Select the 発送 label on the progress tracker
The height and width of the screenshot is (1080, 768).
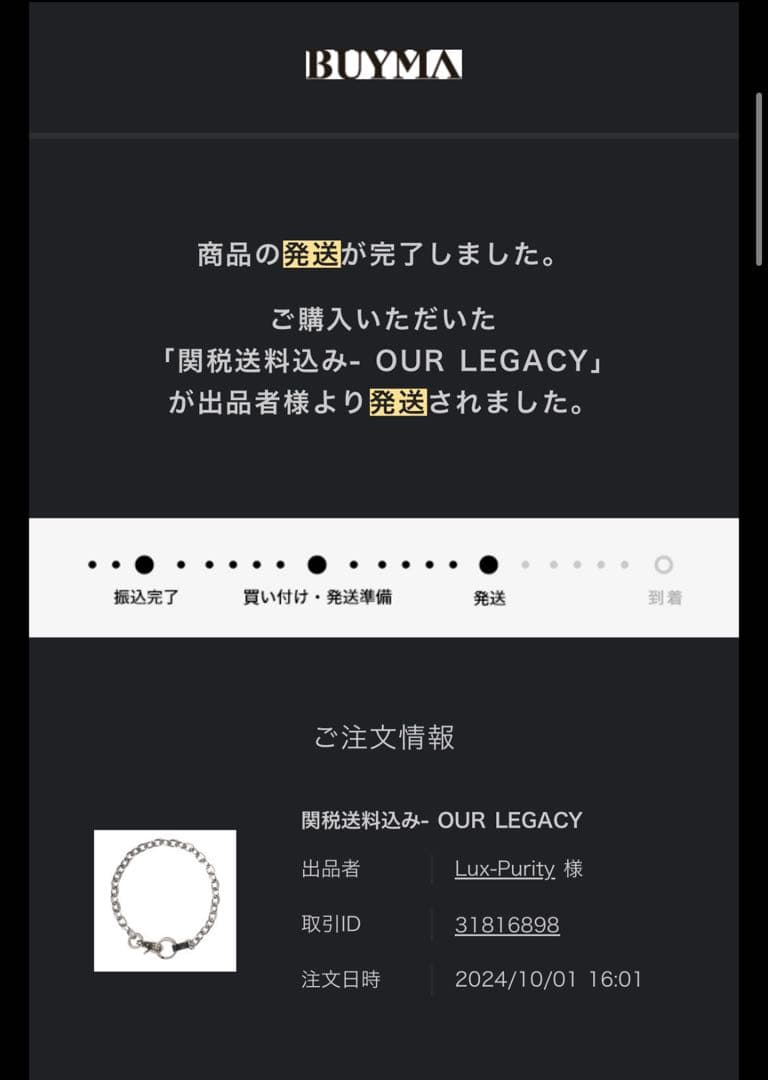click(x=488, y=598)
